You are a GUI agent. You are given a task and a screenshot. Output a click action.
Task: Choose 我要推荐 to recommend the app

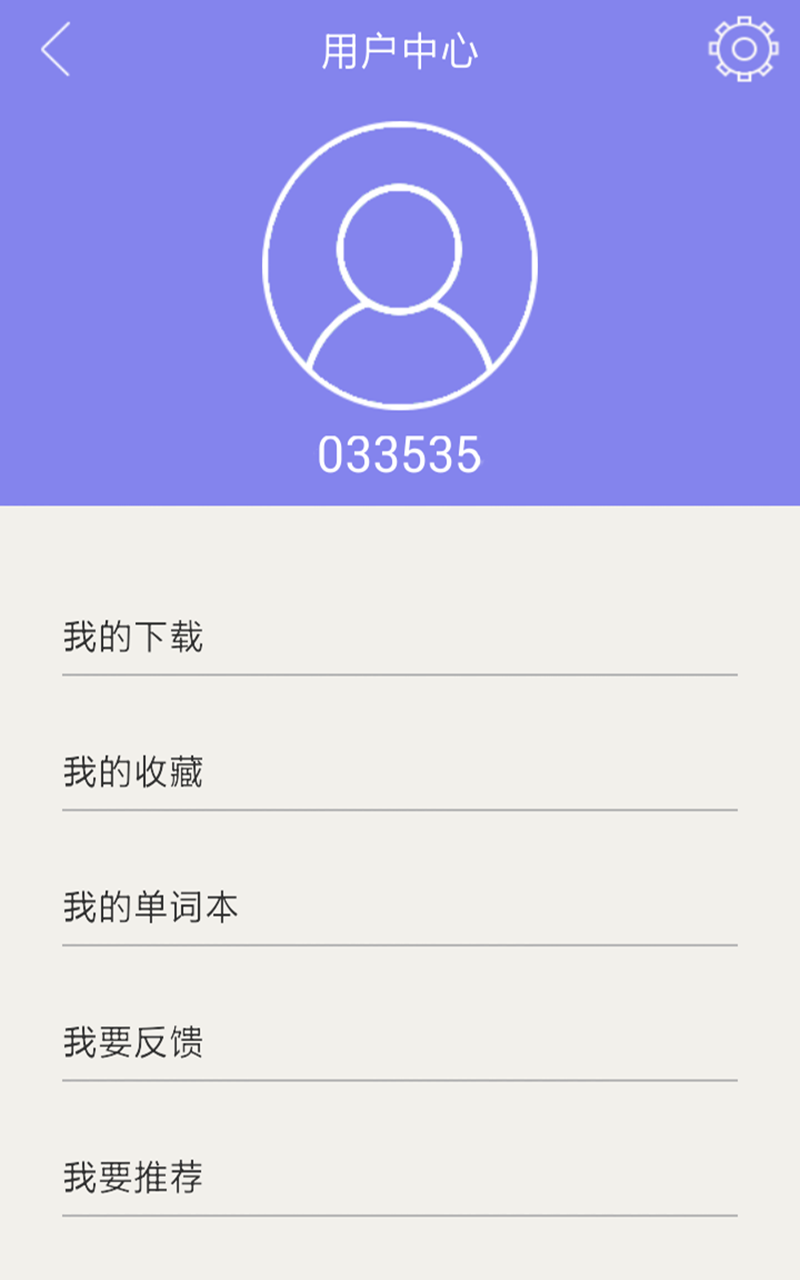click(x=400, y=1177)
